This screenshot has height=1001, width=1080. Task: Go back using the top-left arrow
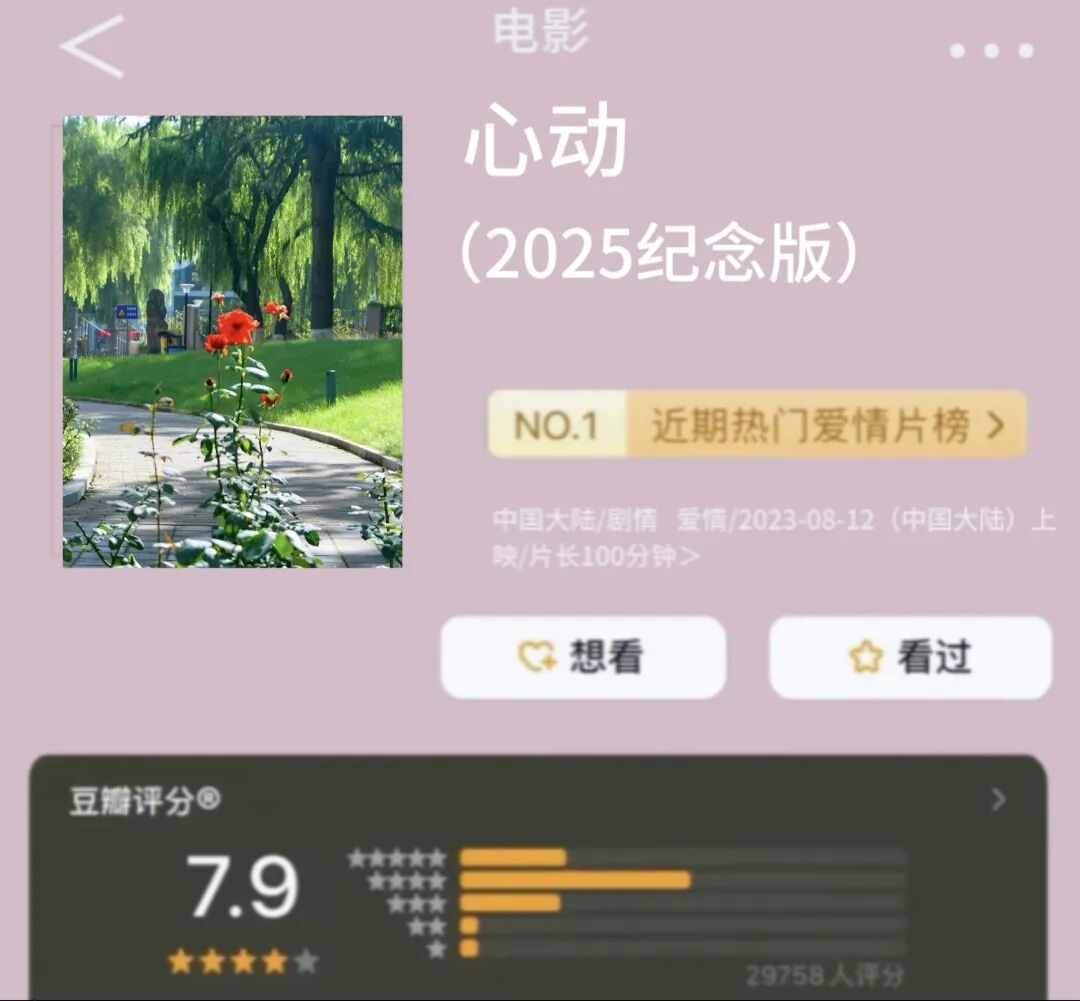click(x=92, y=47)
